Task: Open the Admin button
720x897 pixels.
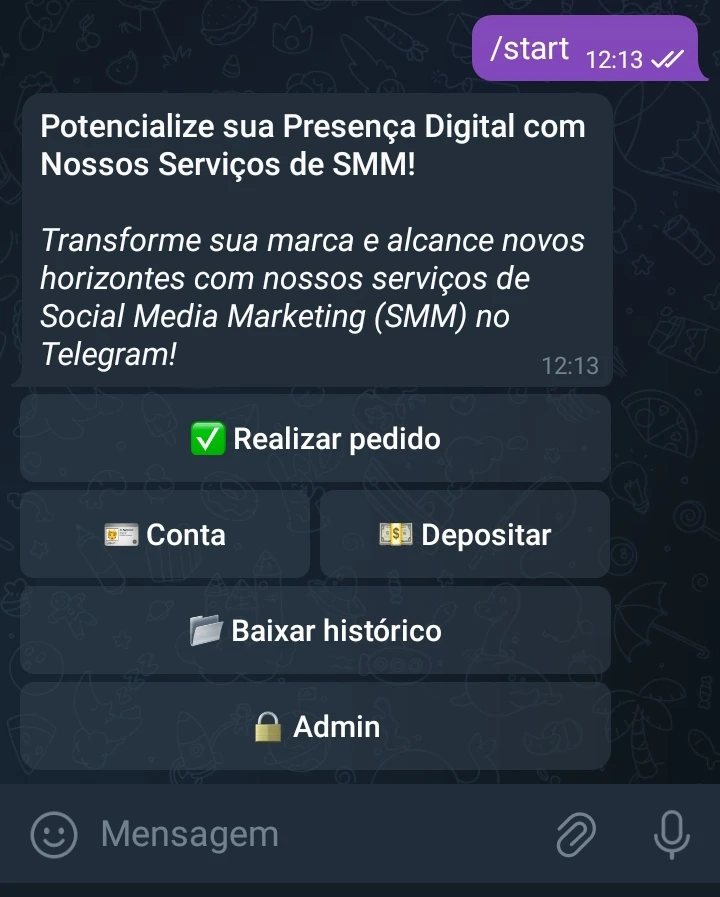Action: point(315,726)
